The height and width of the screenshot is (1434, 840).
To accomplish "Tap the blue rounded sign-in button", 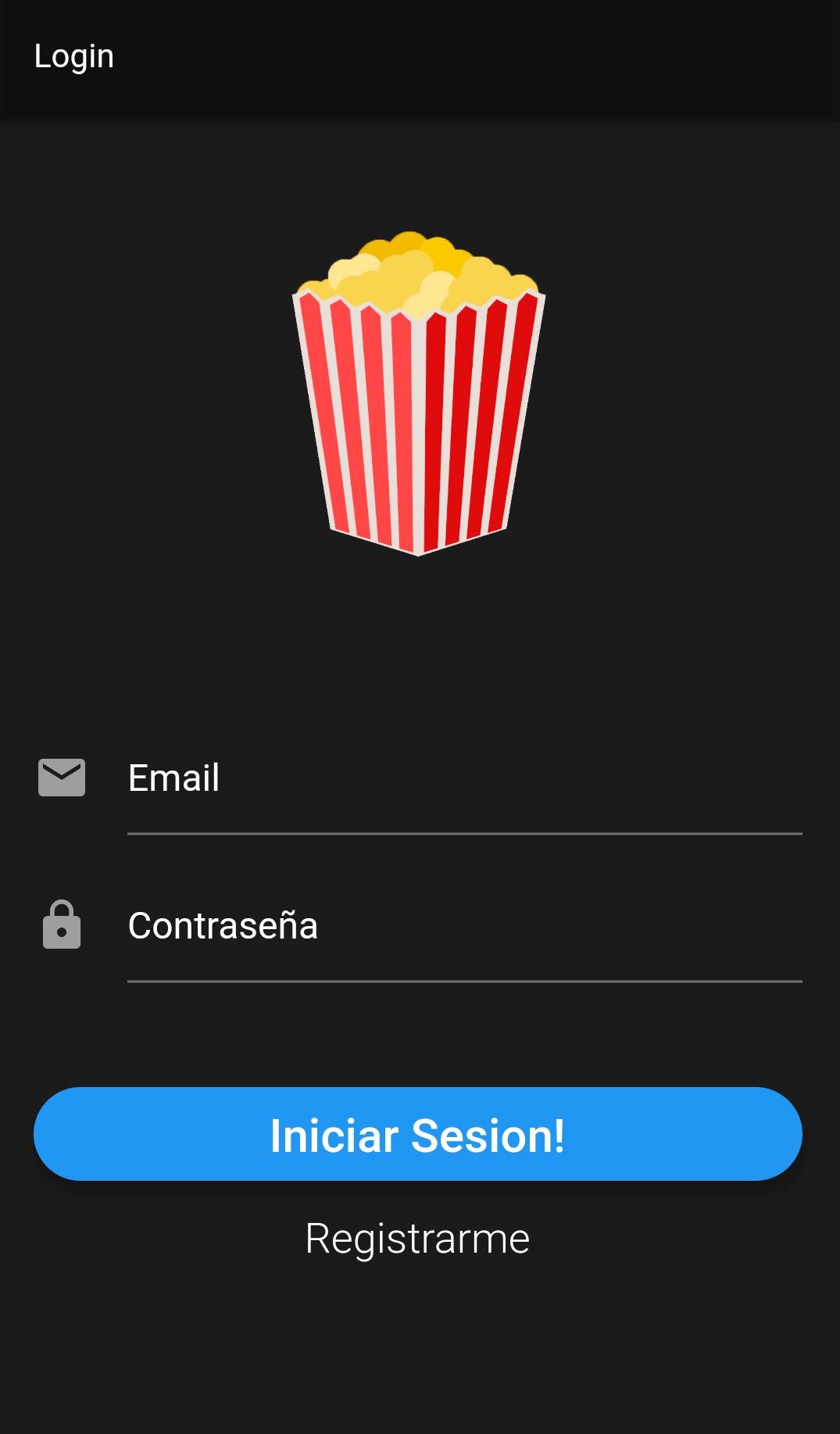I will (x=417, y=1135).
